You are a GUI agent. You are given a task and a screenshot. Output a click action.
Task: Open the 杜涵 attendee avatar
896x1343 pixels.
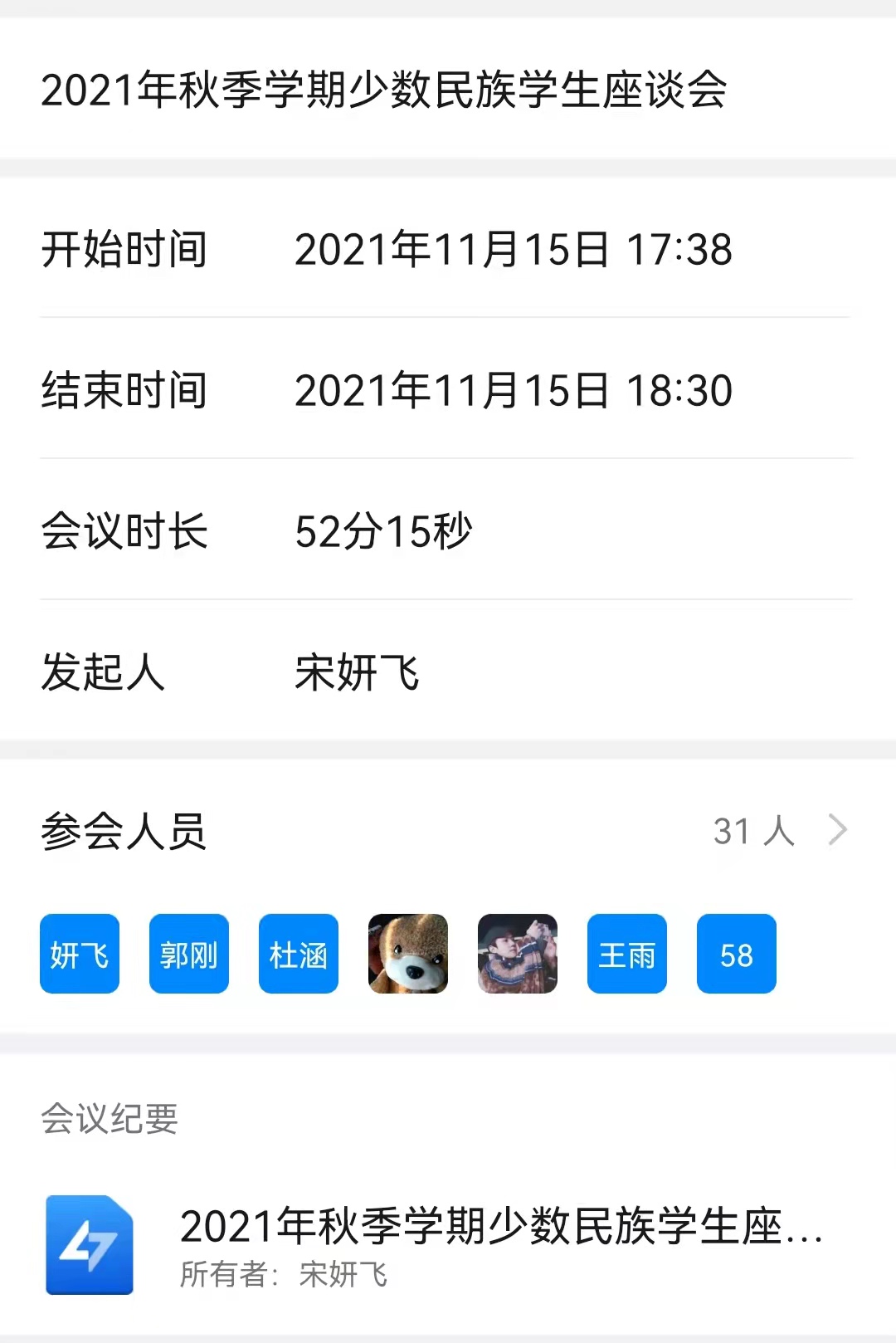point(299,954)
